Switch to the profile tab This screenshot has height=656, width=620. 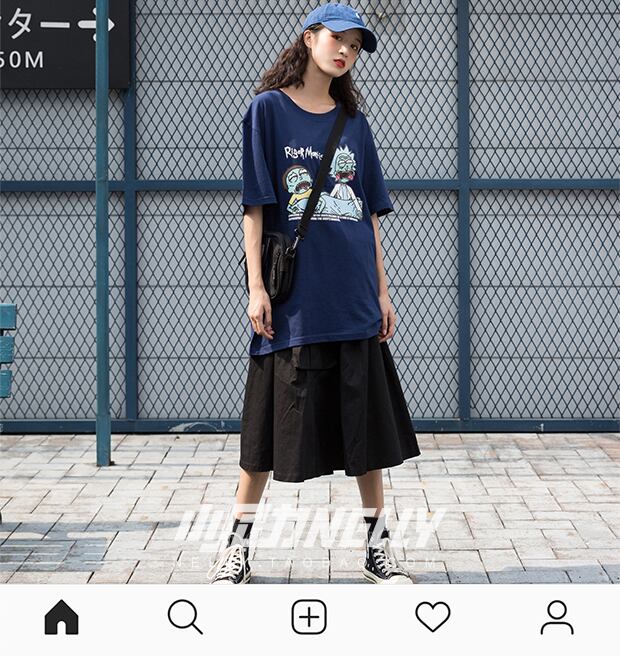tap(557, 618)
